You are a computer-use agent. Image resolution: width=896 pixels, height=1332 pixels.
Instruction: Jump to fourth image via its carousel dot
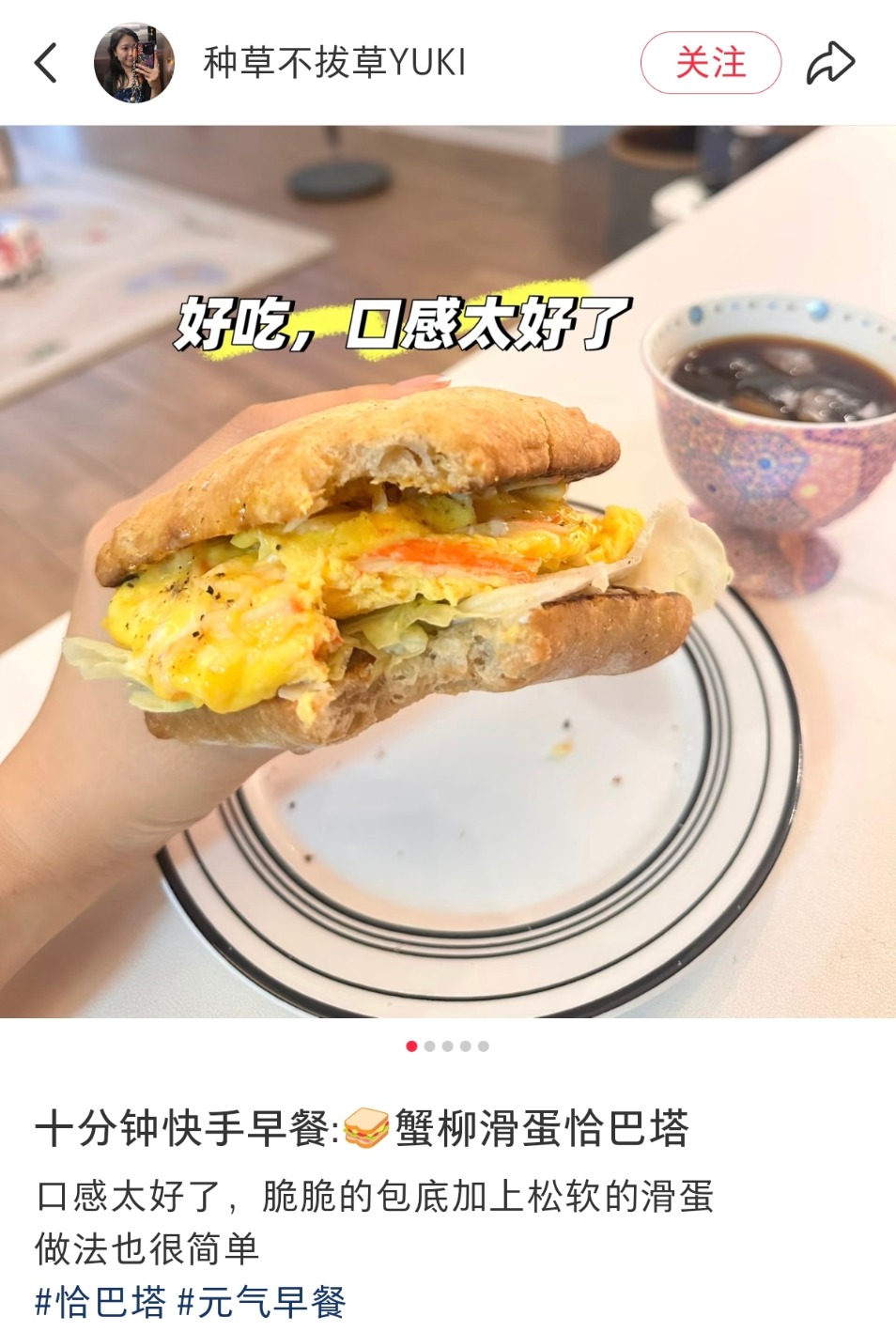(464, 1045)
